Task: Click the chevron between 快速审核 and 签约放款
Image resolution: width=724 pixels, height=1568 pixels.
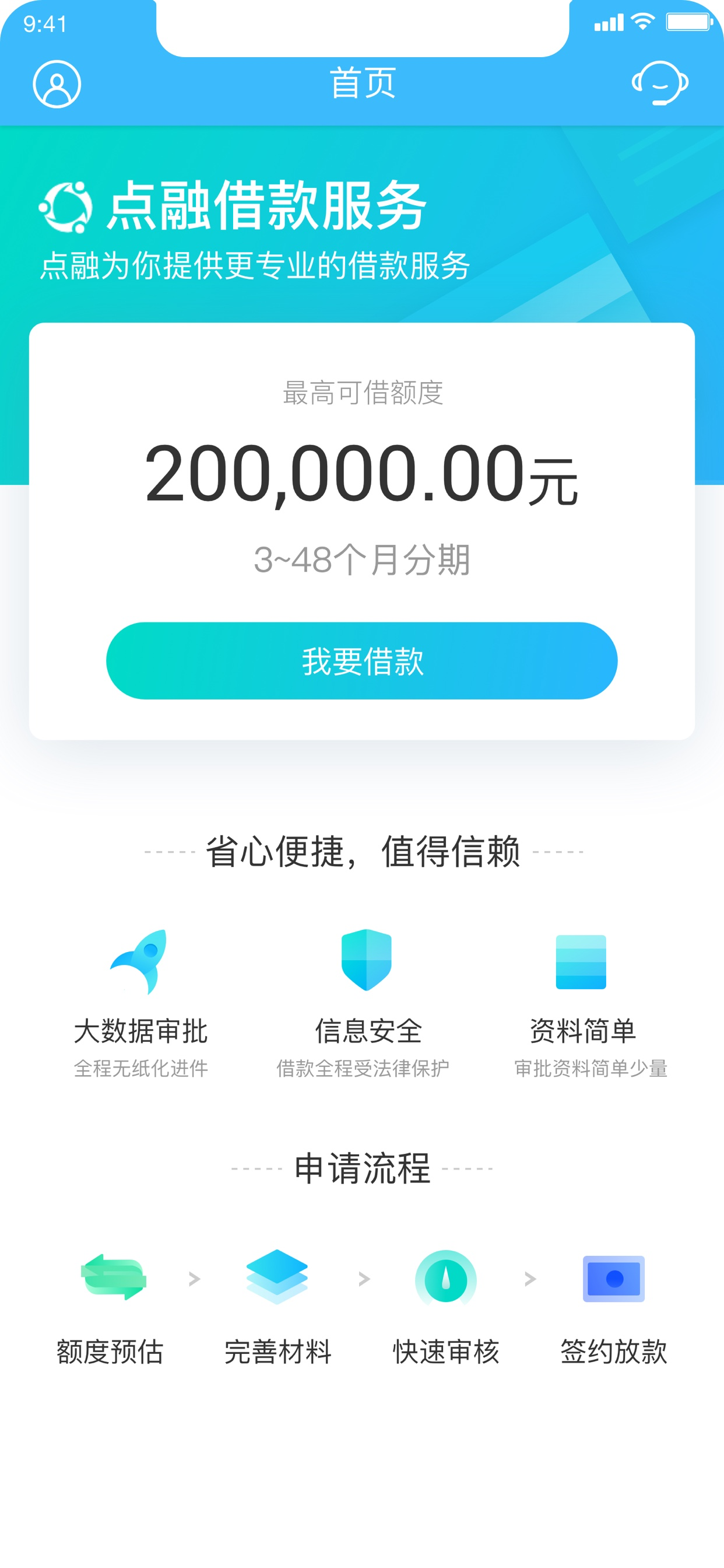Action: pos(528,1279)
